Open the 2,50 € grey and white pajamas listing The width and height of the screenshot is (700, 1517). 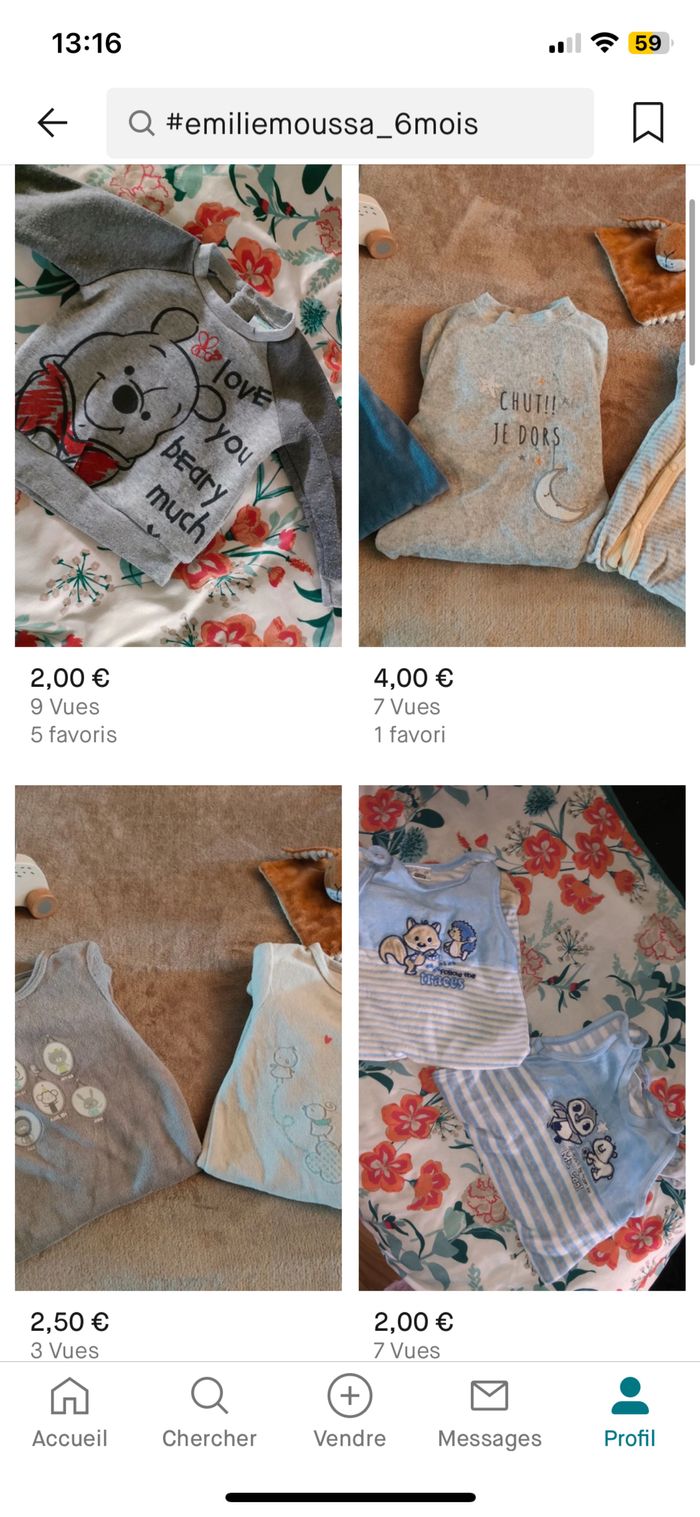click(x=178, y=1037)
